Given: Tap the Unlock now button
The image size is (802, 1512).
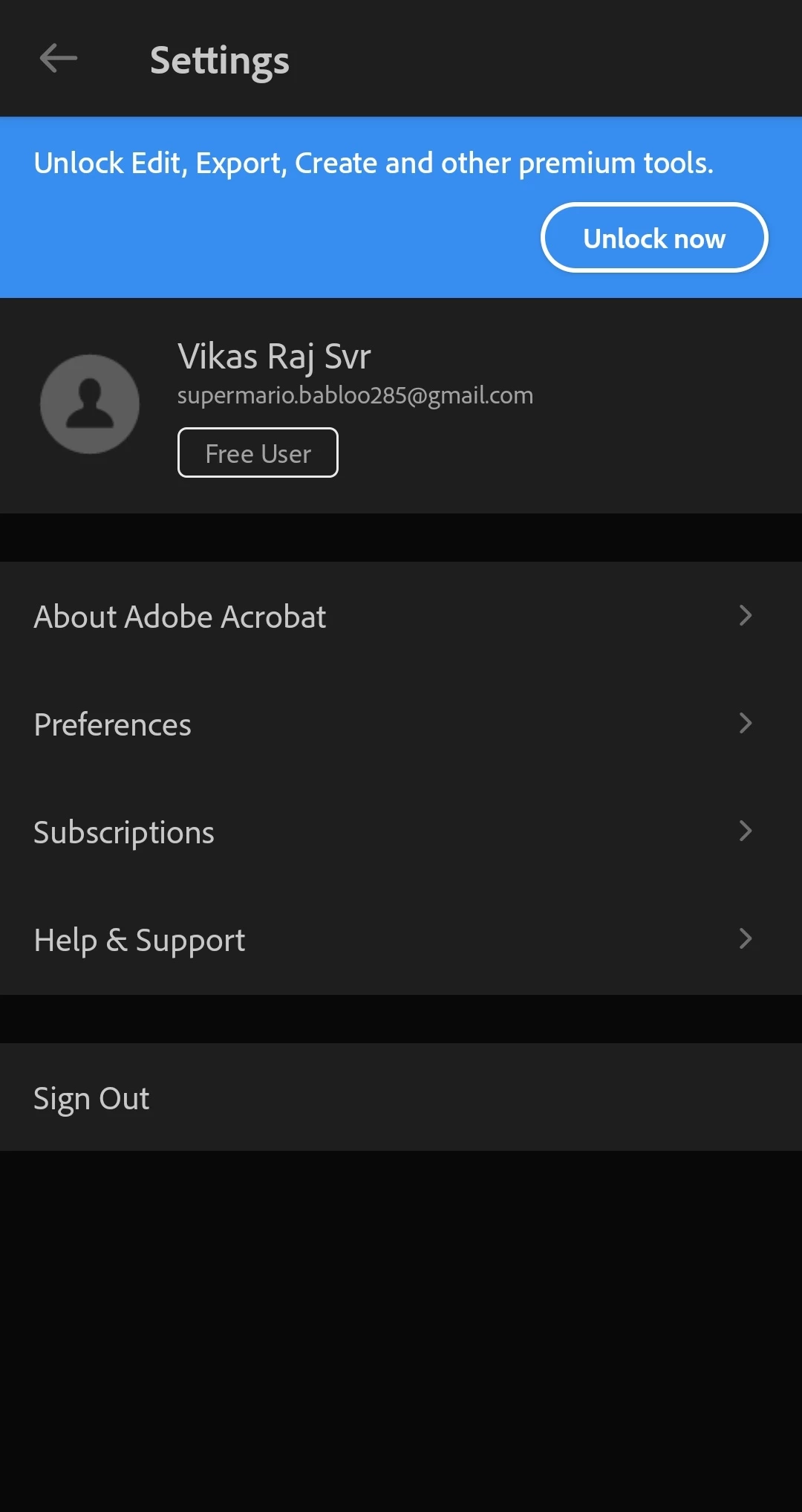Looking at the screenshot, I should 654,239.
